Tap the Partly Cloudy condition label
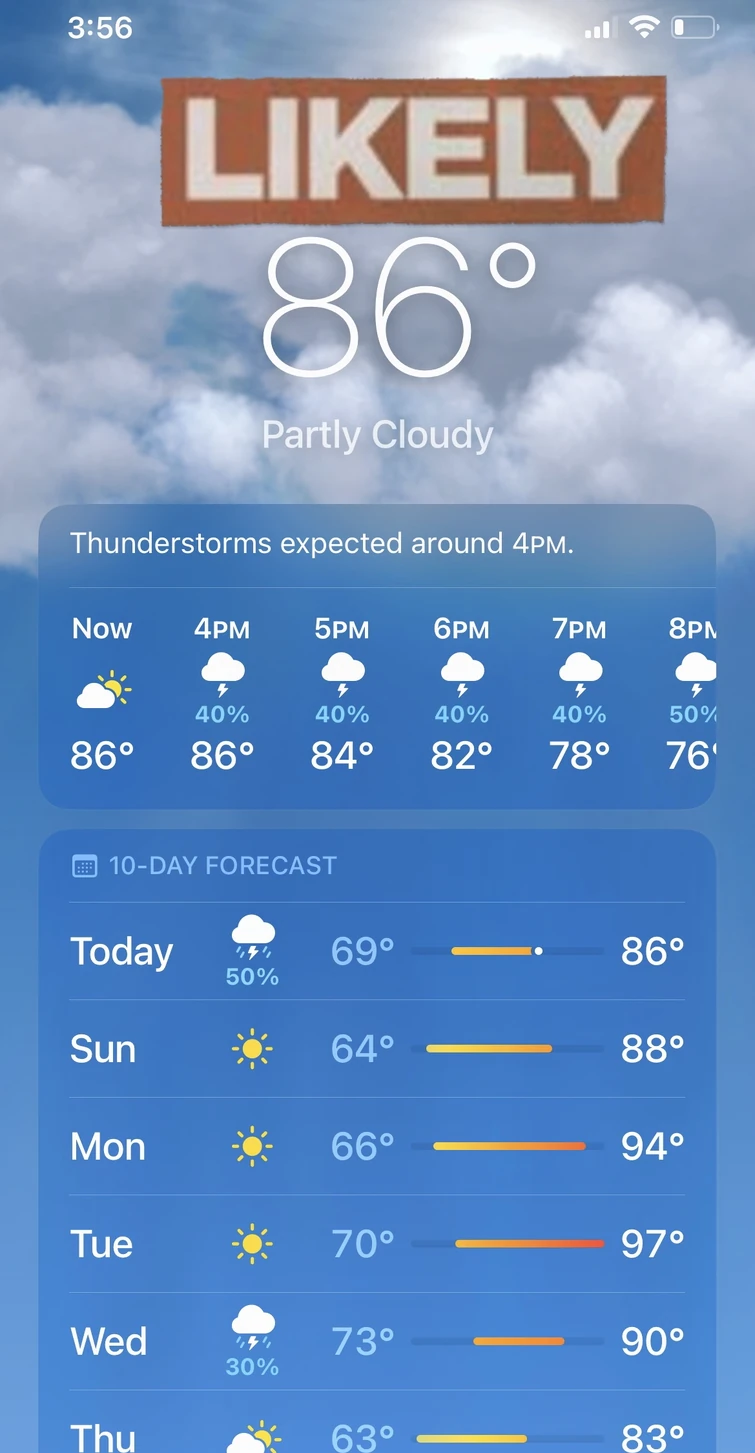The image size is (755, 1453). 377,434
